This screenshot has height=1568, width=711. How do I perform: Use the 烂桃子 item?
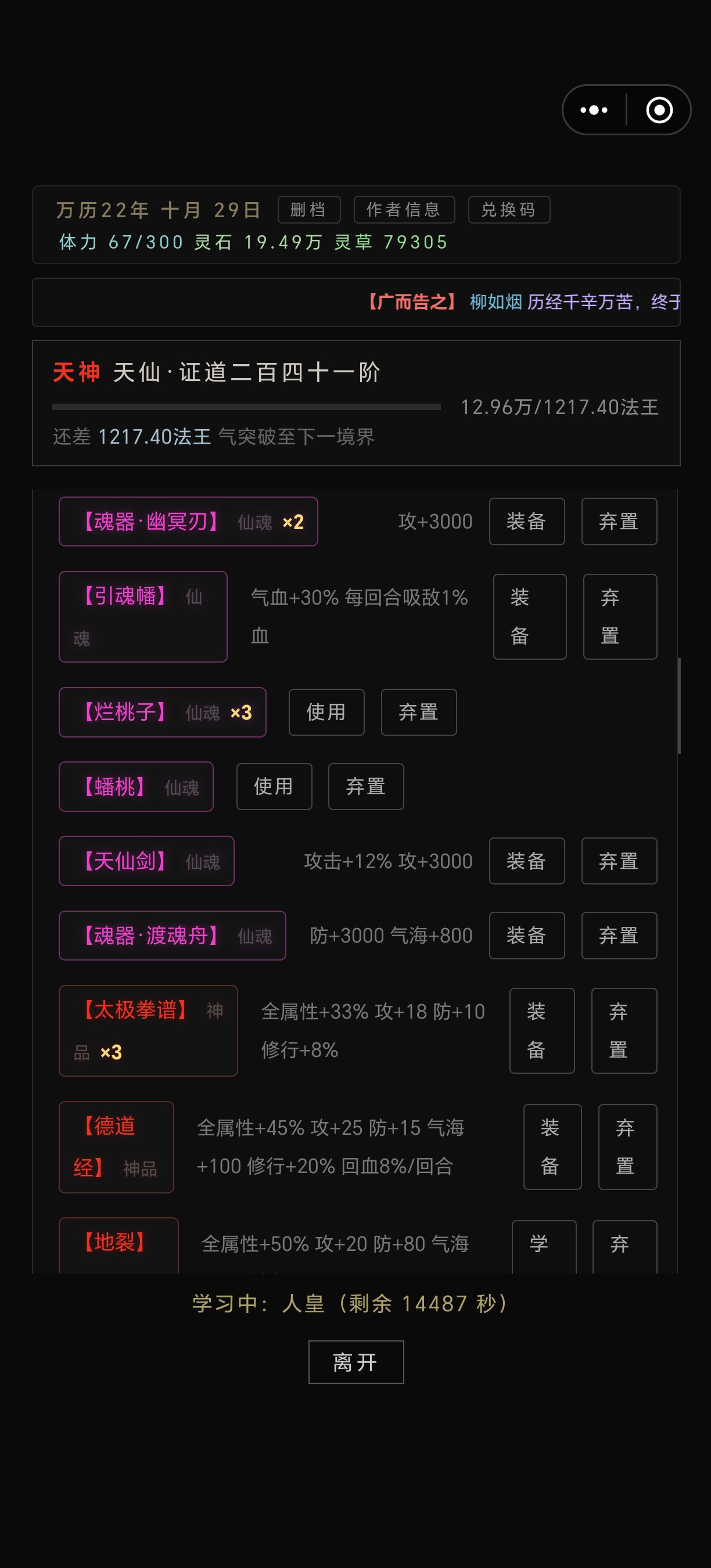[x=326, y=712]
